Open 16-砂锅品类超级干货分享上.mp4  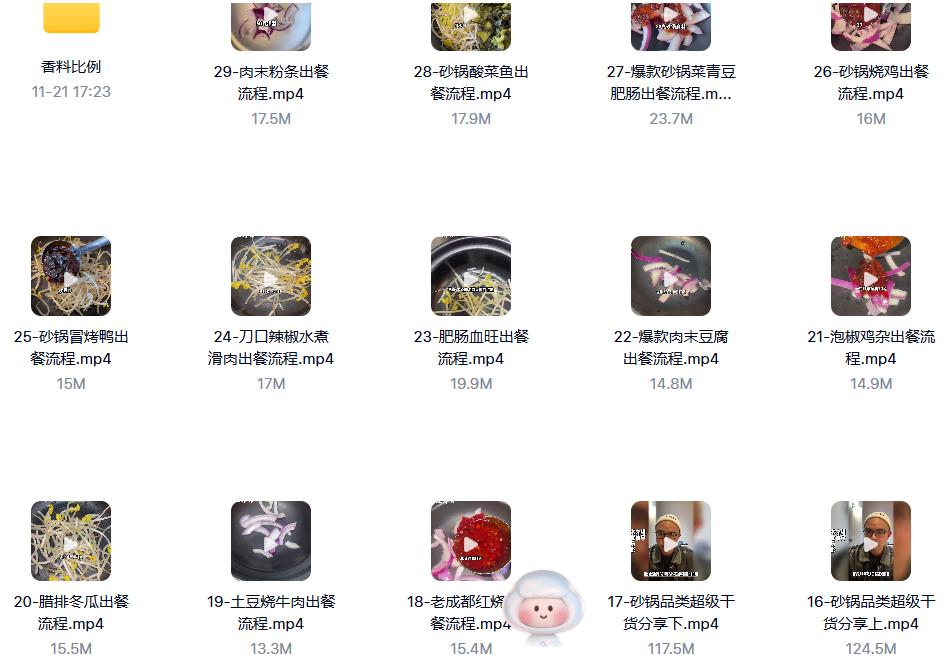871,542
